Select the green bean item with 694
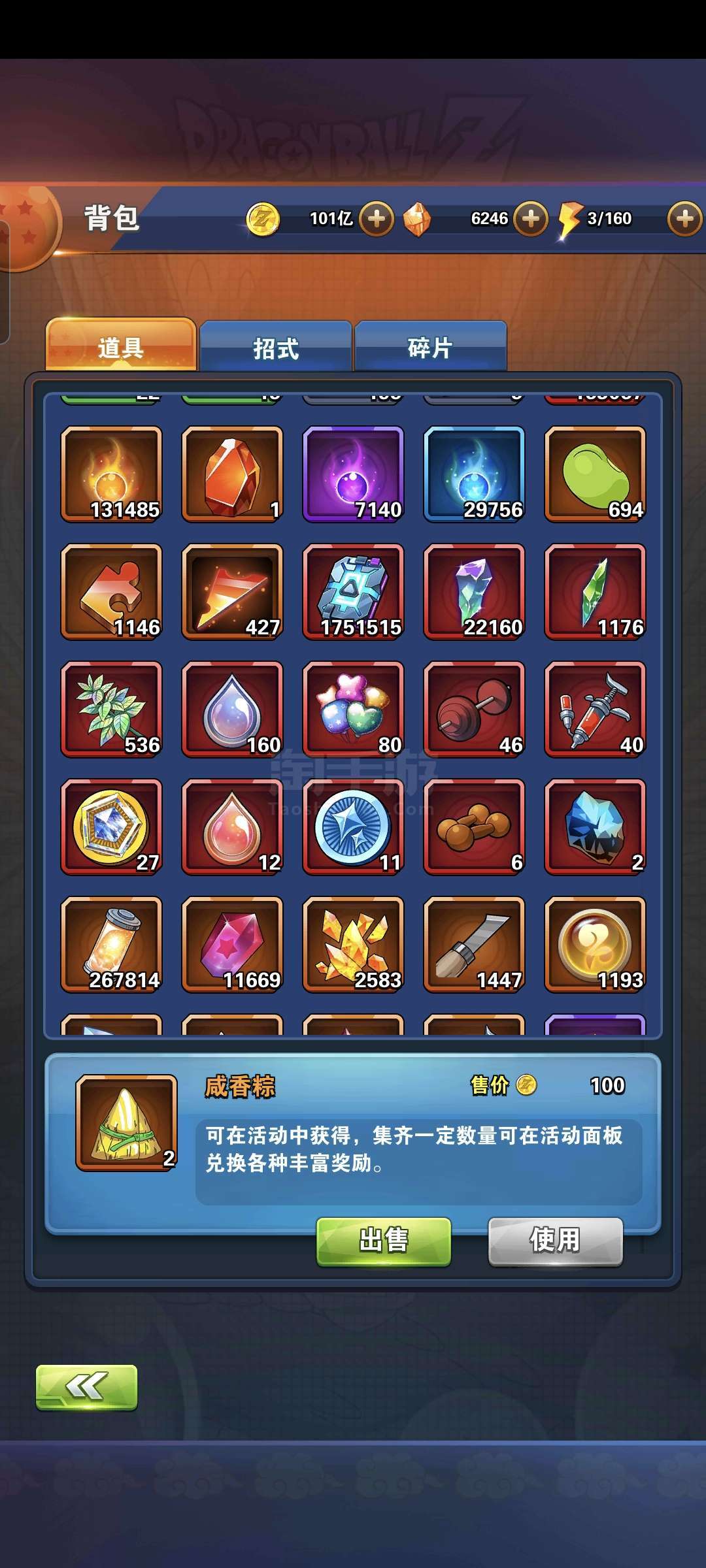This screenshot has width=706, height=1568. (595, 474)
